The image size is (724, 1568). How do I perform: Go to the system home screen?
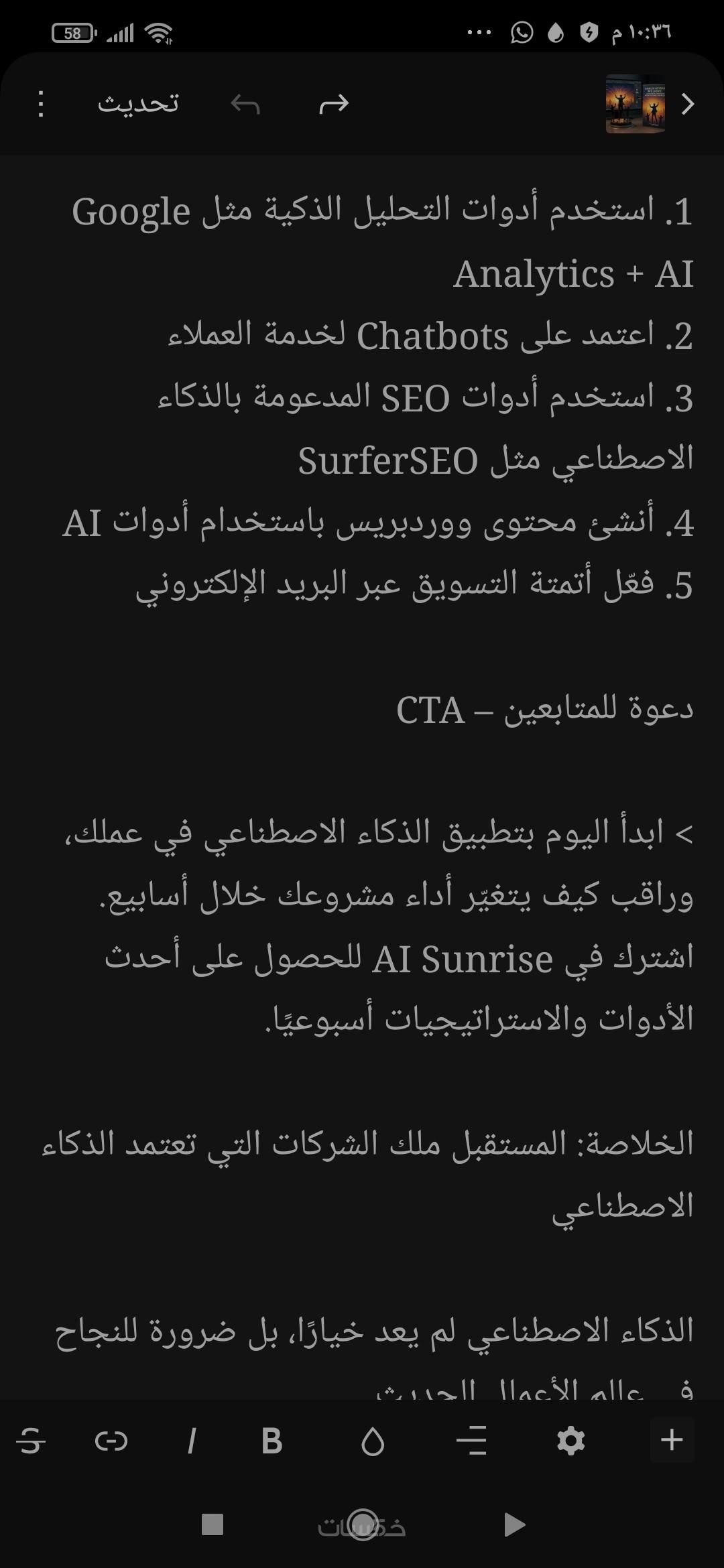point(363,1524)
